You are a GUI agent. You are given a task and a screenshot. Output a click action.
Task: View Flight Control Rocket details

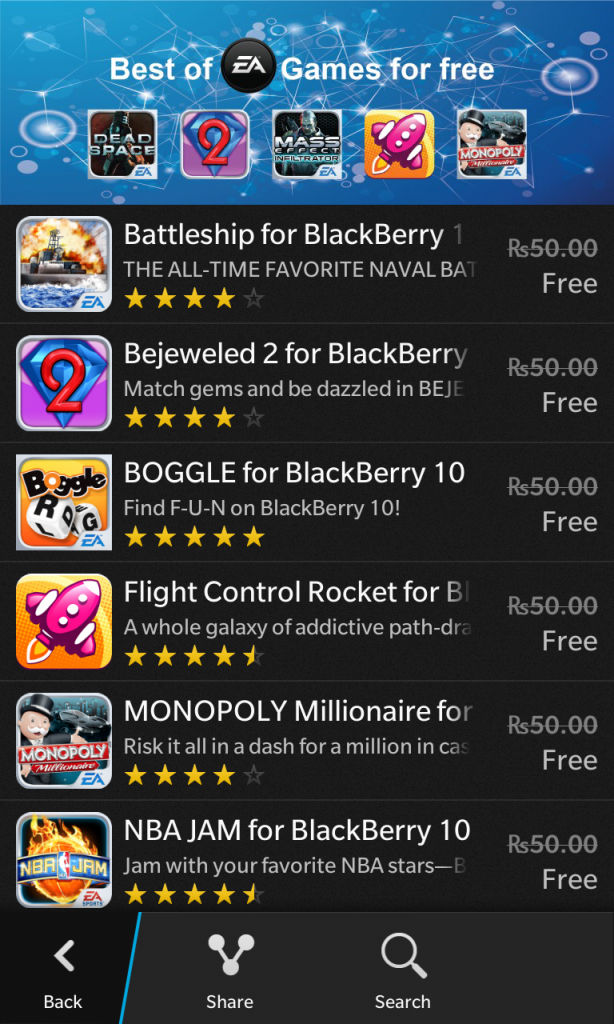307,621
